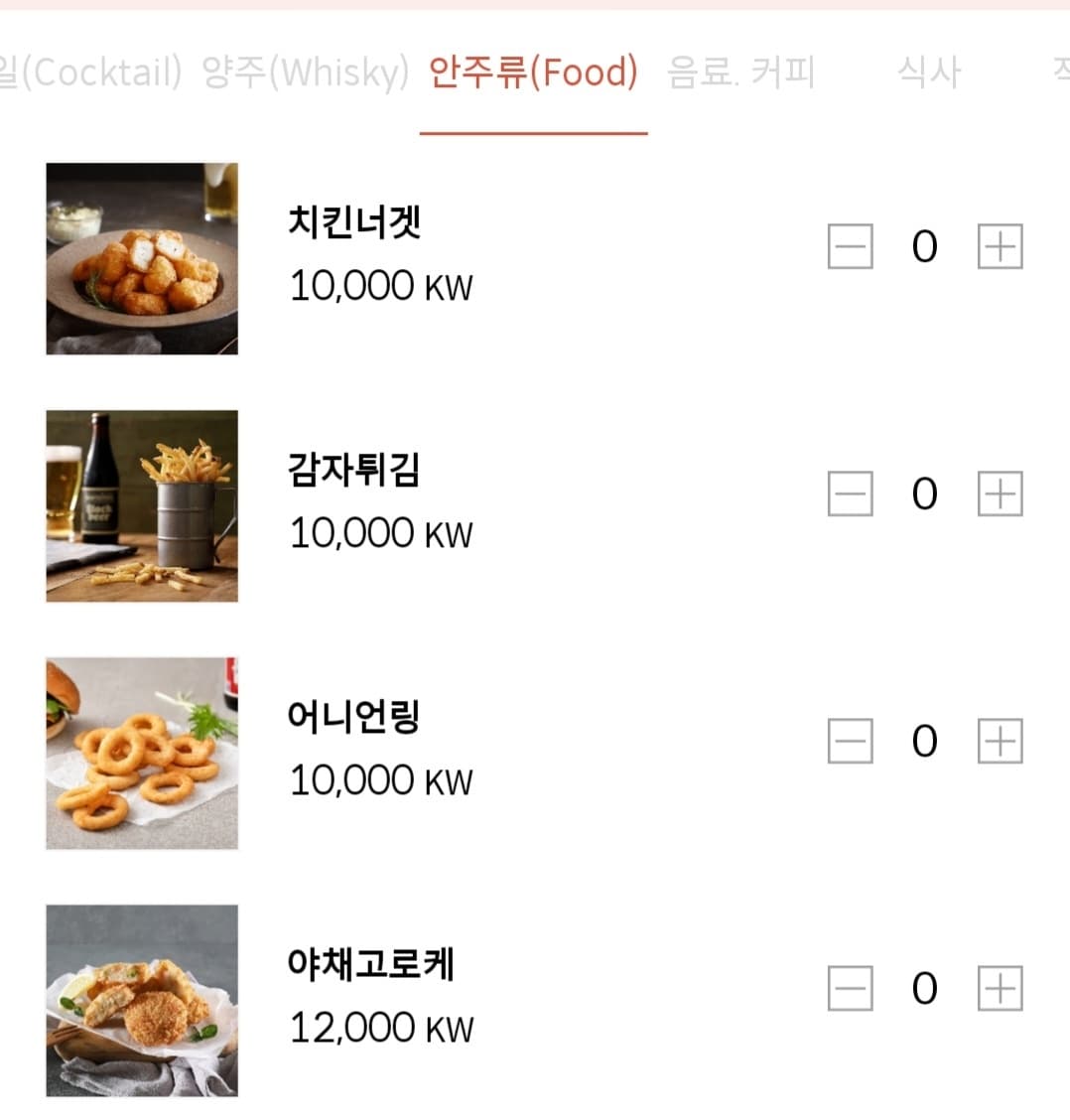The height and width of the screenshot is (1120, 1070).
Task: Open the 식사 tab
Action: (930, 70)
